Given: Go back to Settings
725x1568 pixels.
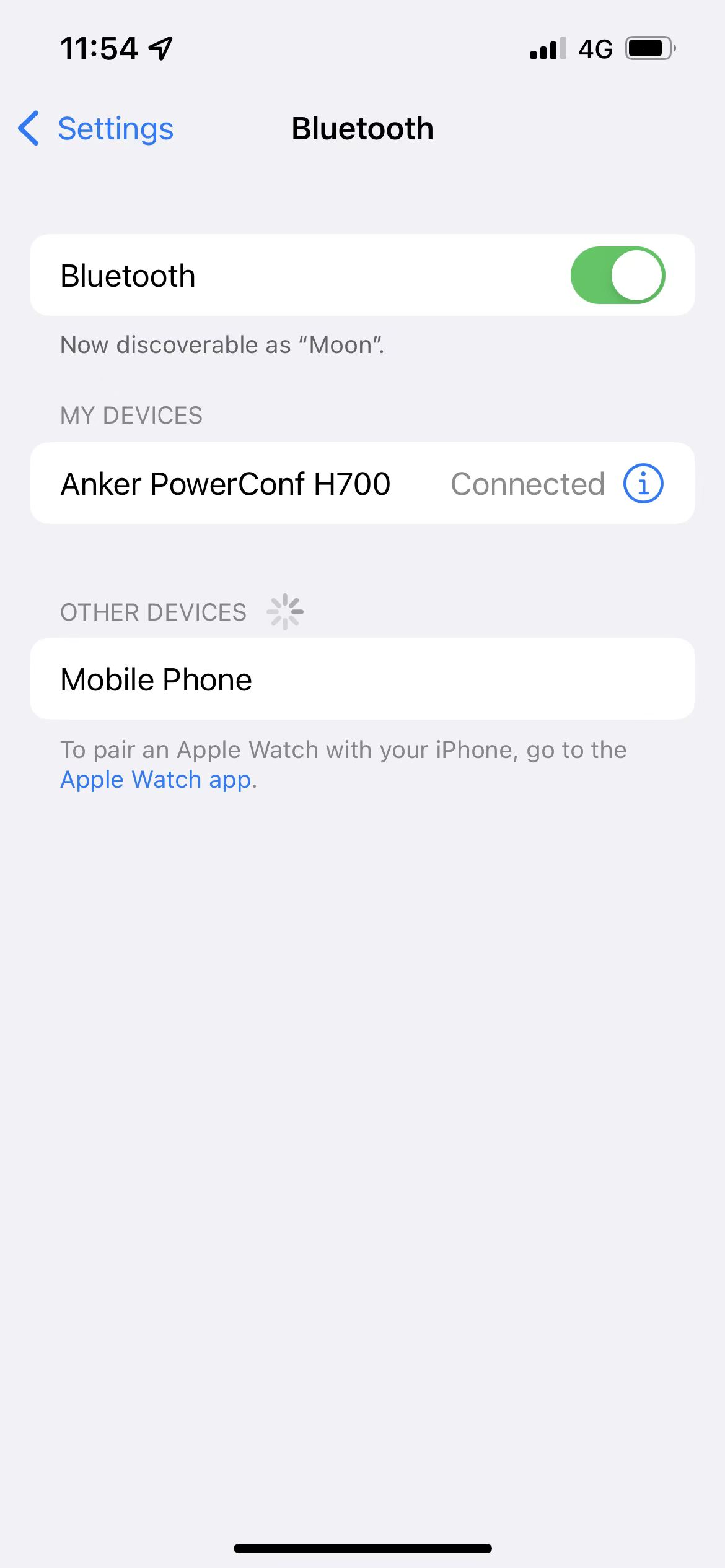Looking at the screenshot, I should (x=96, y=129).
